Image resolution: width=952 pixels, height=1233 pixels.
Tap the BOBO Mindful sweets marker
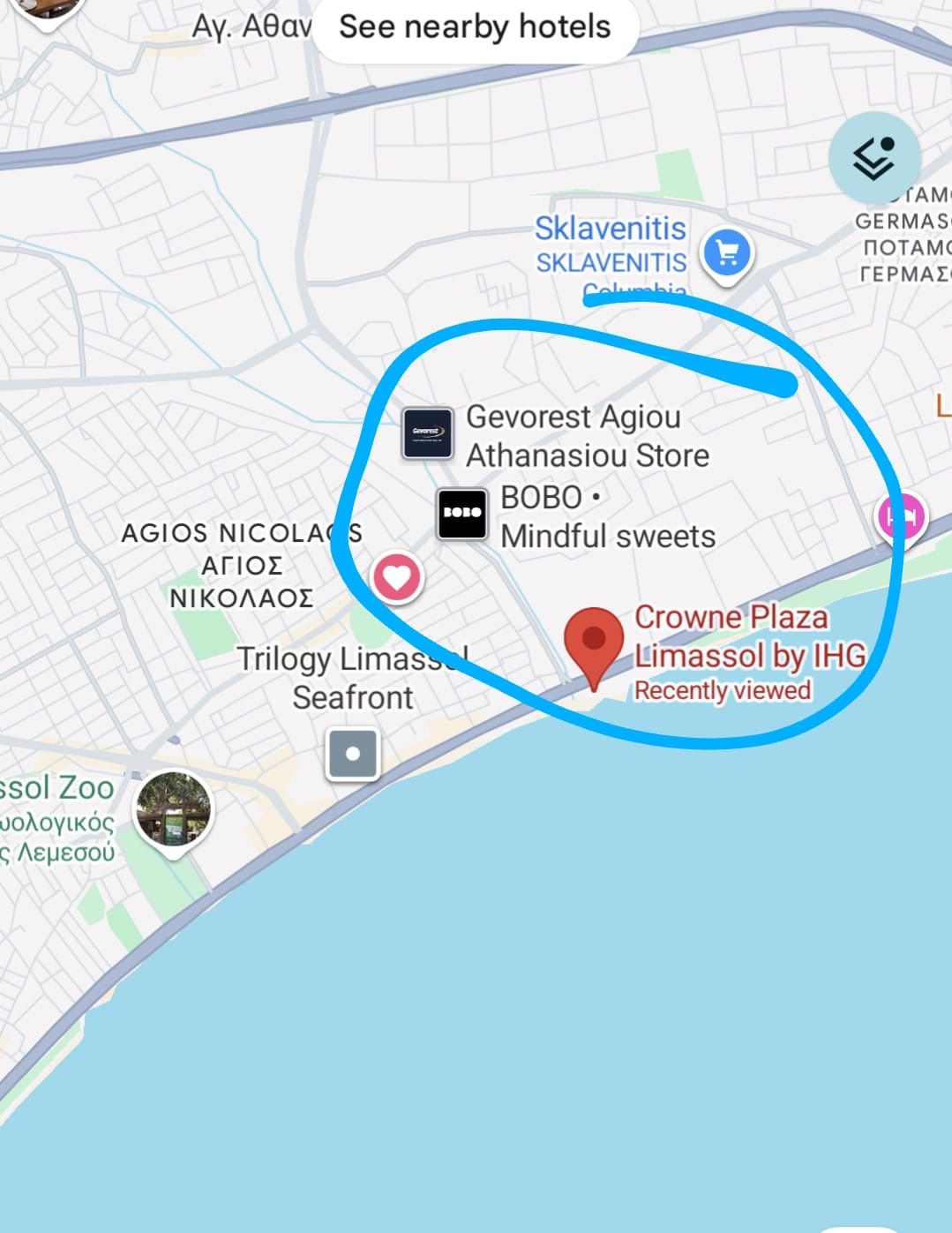pyautogui.click(x=462, y=513)
